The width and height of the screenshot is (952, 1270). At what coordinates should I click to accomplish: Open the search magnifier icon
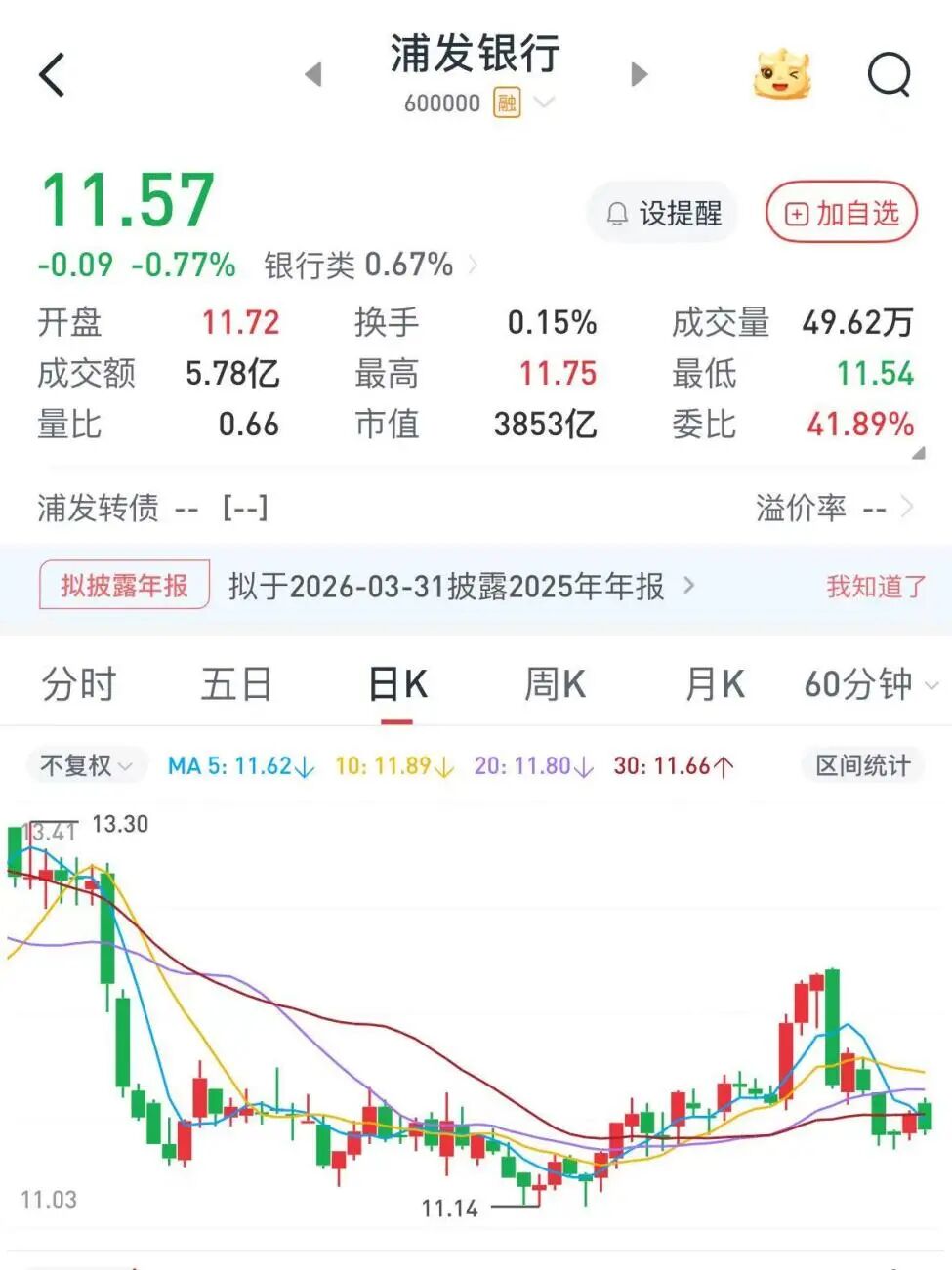[x=889, y=74]
